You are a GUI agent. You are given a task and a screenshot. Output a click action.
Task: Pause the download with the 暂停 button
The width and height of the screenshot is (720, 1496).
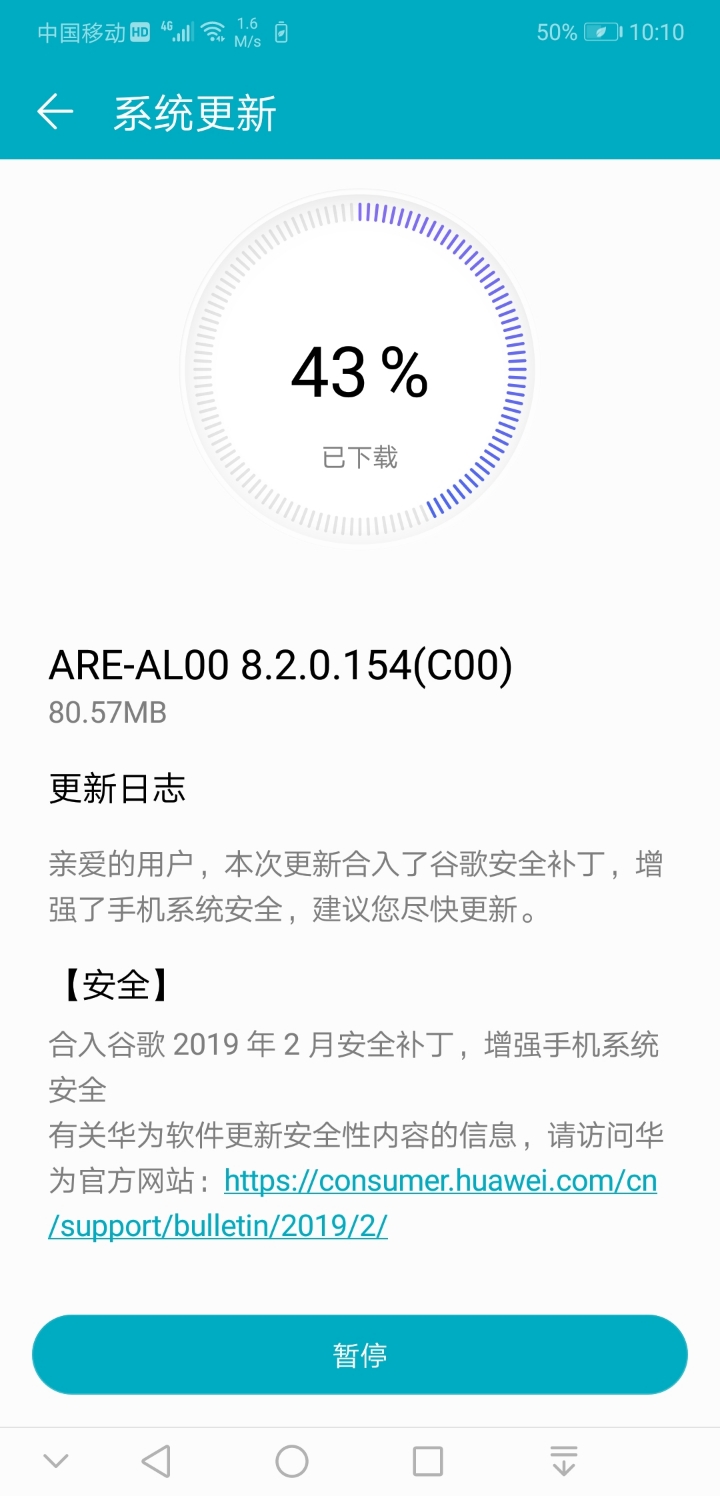click(360, 1353)
